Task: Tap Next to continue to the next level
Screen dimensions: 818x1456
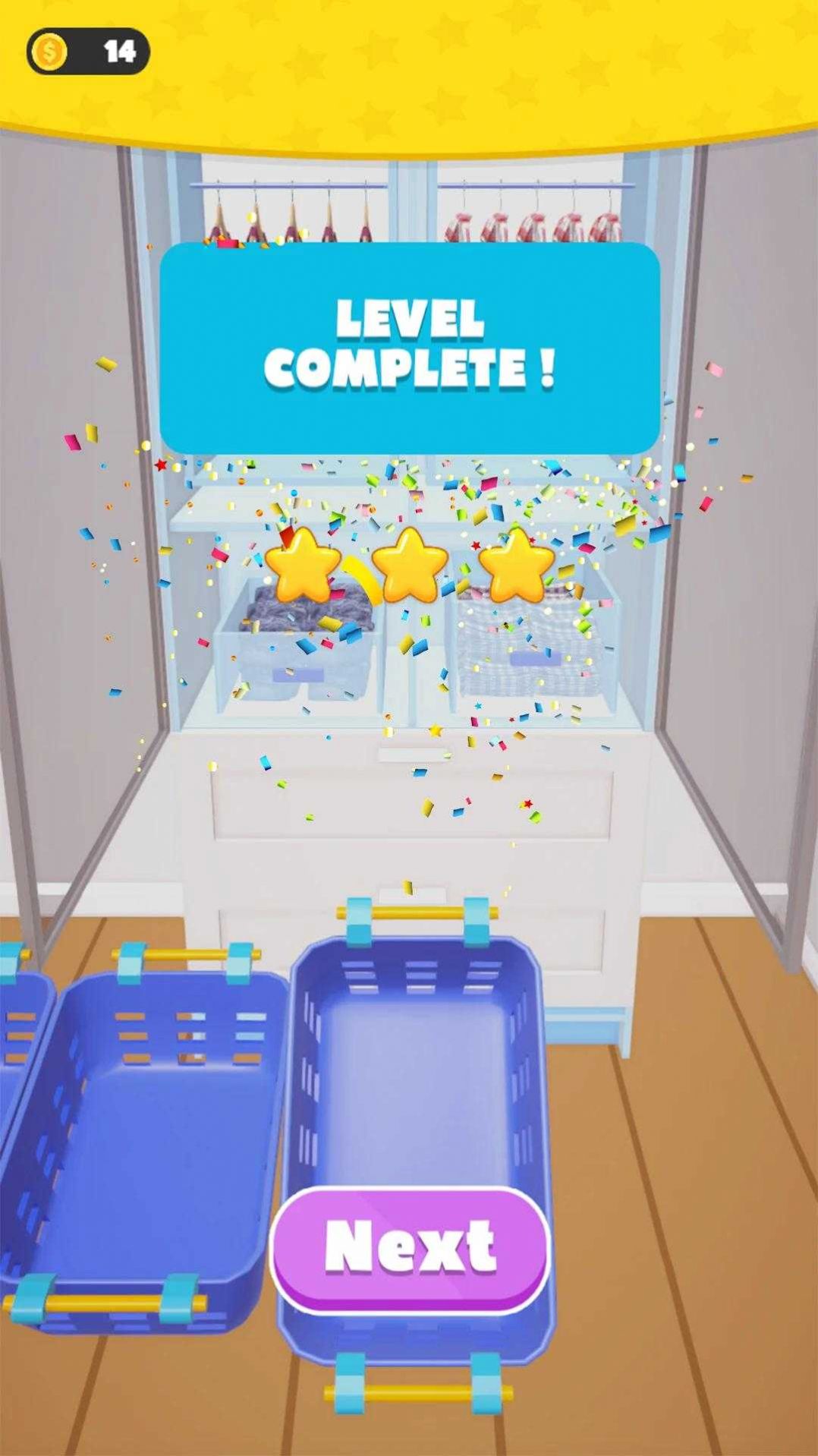Action: [x=410, y=1248]
